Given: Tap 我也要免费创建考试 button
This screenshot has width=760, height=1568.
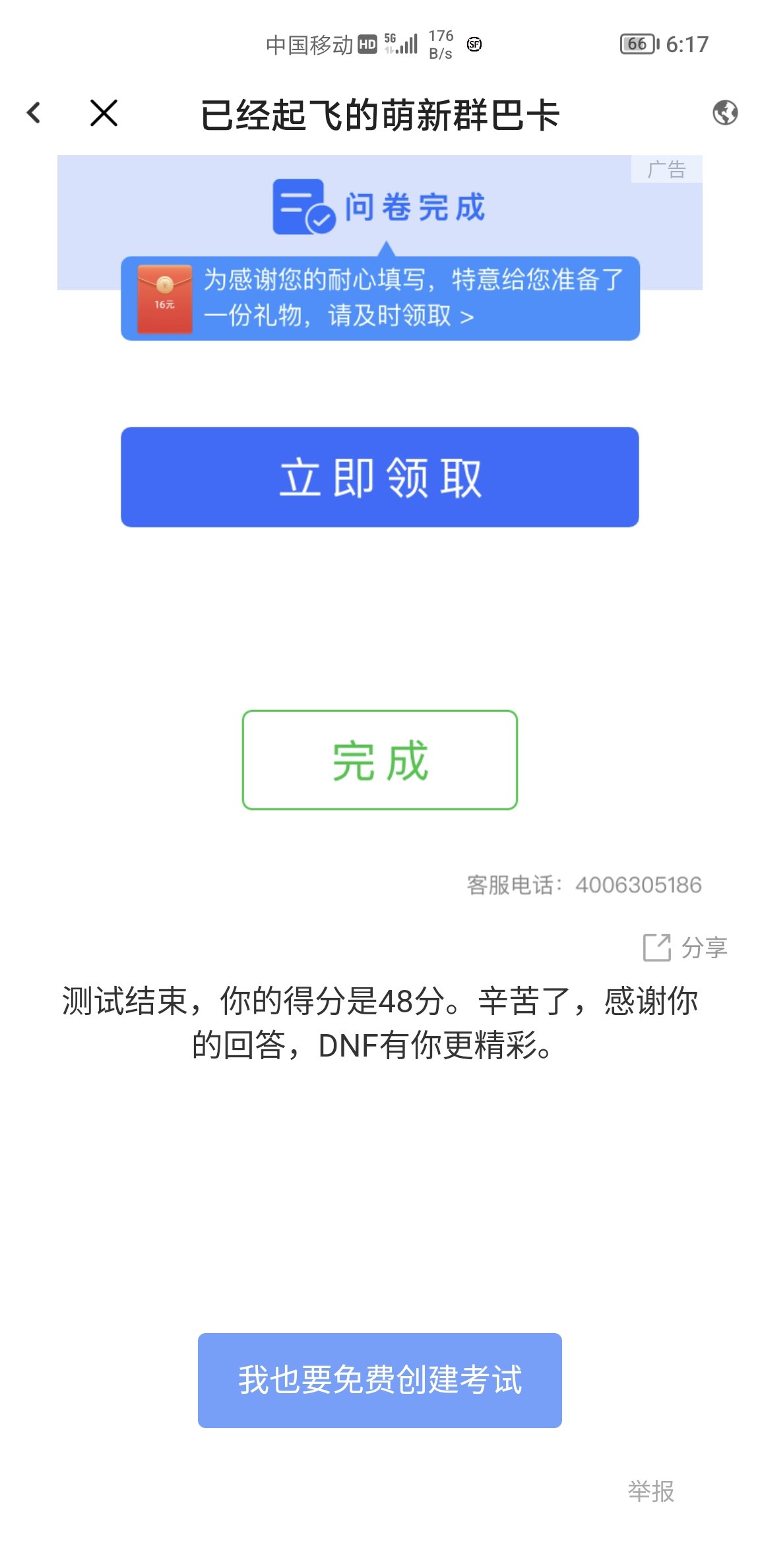Looking at the screenshot, I should 380,1380.
